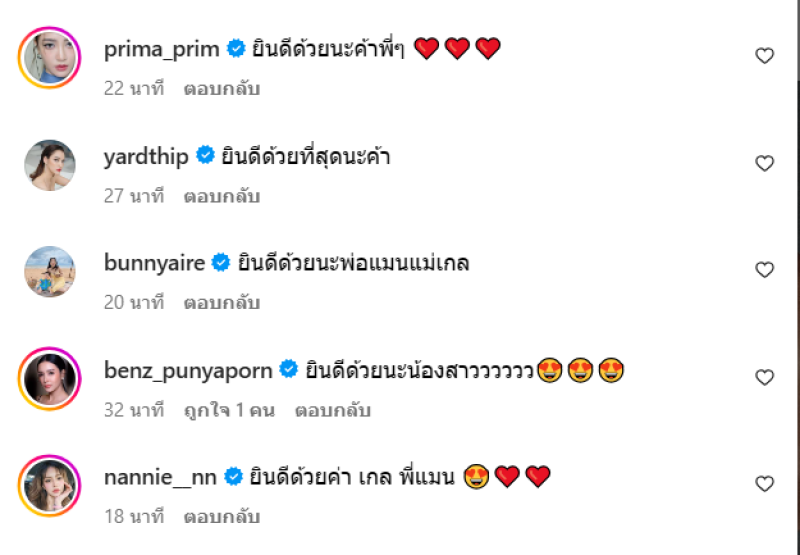Screen dimensions: 800x555
Task: Like prima_prim's comment
Action: click(x=764, y=56)
